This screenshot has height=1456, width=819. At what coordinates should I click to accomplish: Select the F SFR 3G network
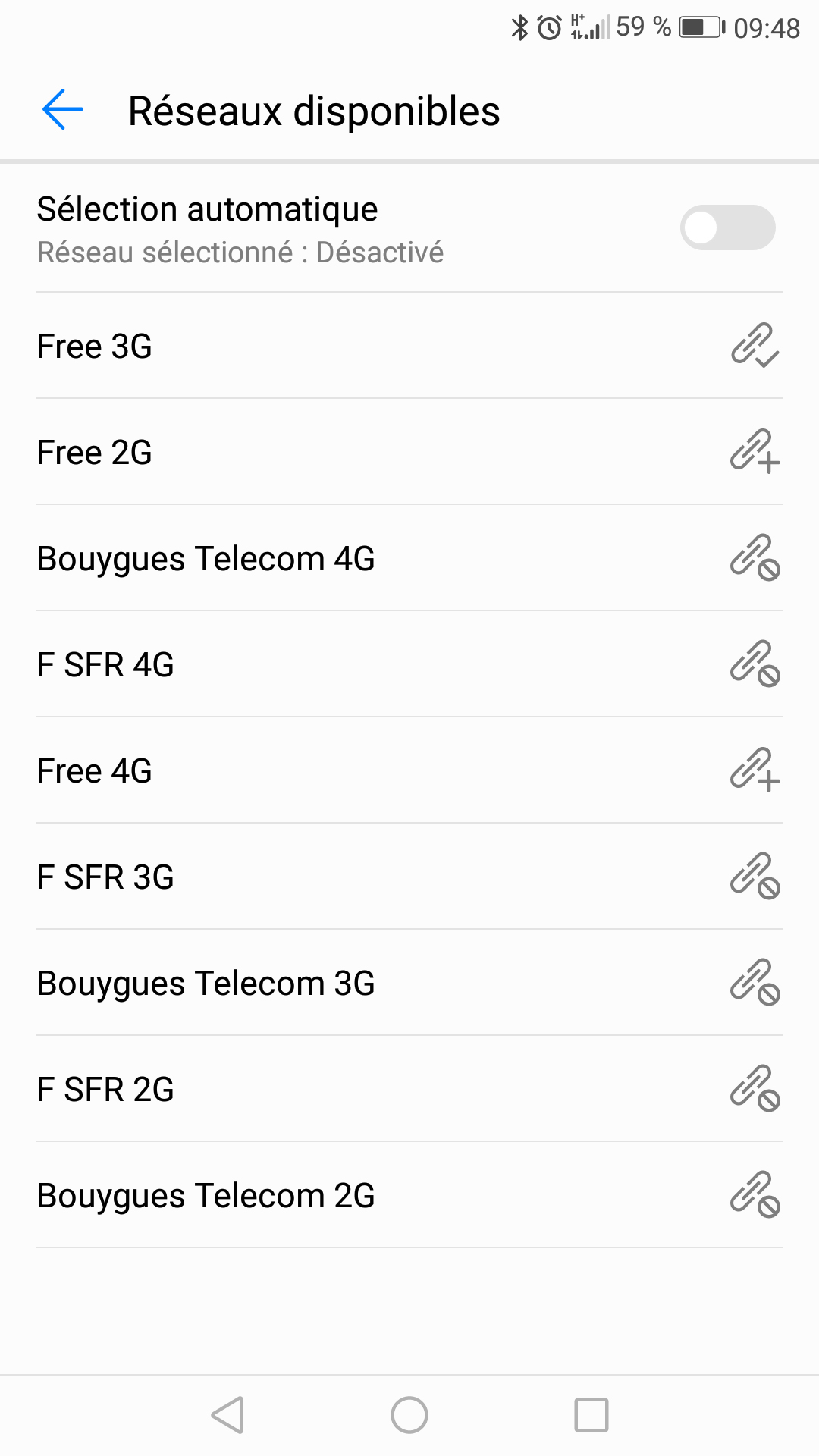(x=409, y=877)
